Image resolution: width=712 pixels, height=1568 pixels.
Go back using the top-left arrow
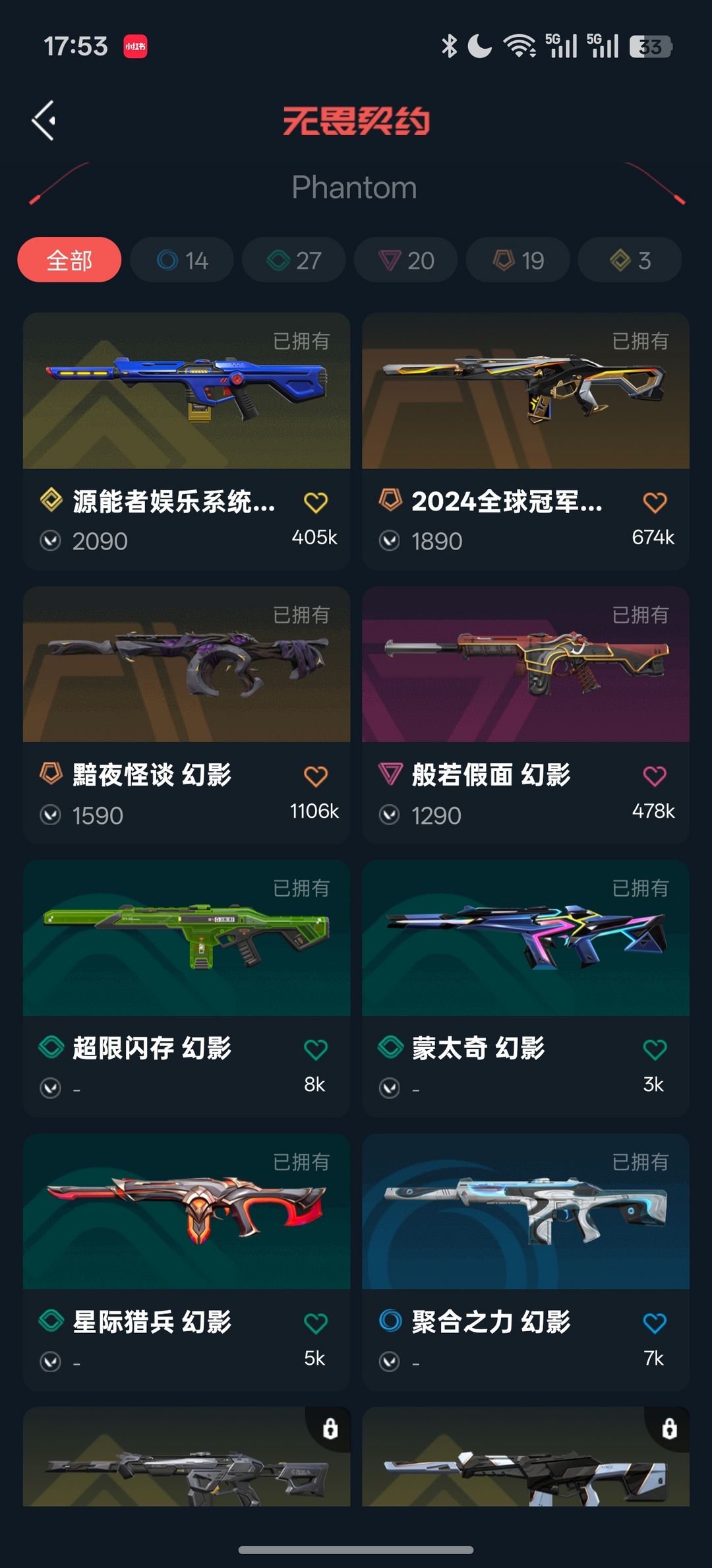(x=44, y=121)
